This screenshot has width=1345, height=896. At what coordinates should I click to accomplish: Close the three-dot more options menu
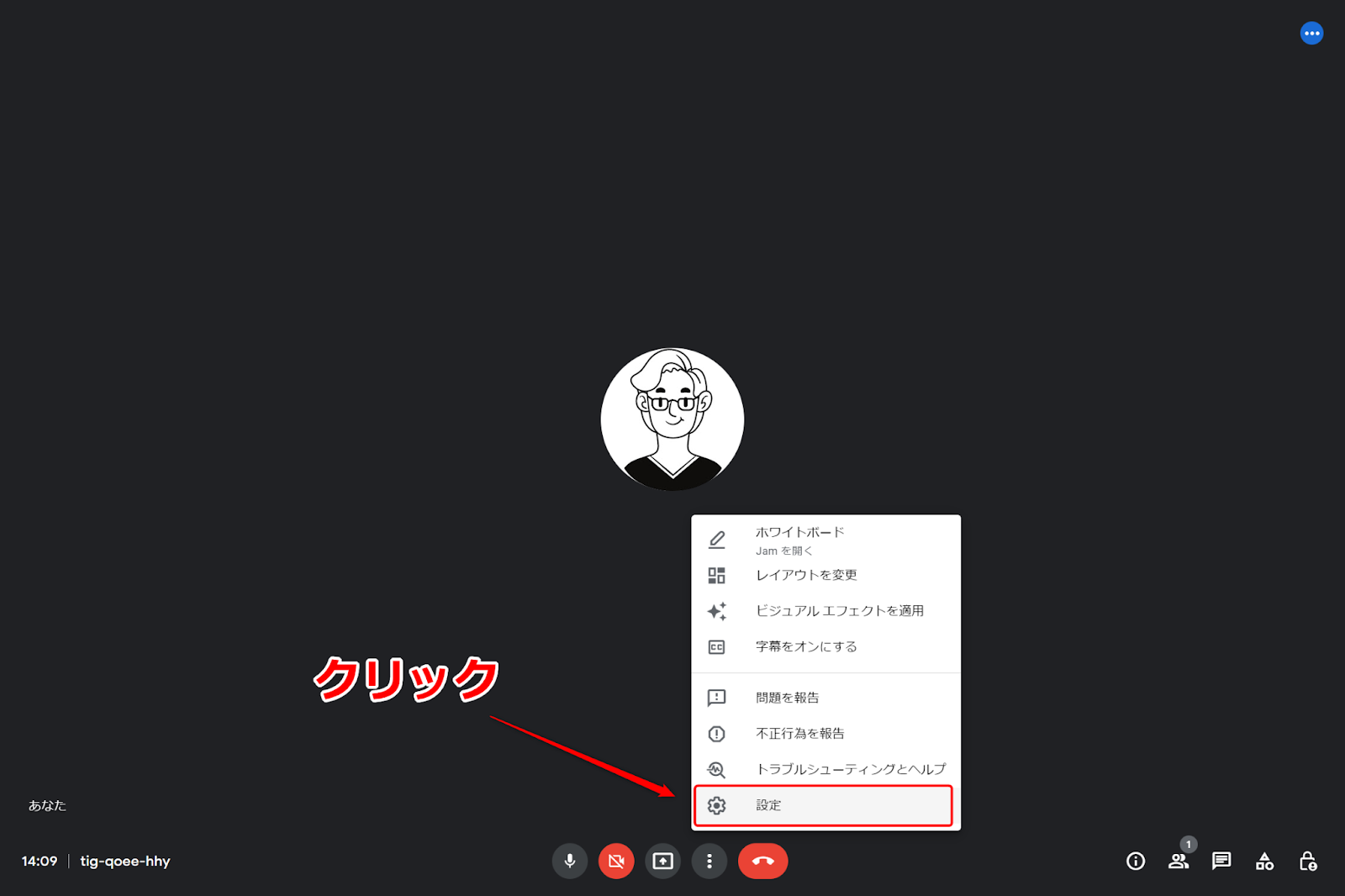coord(709,861)
